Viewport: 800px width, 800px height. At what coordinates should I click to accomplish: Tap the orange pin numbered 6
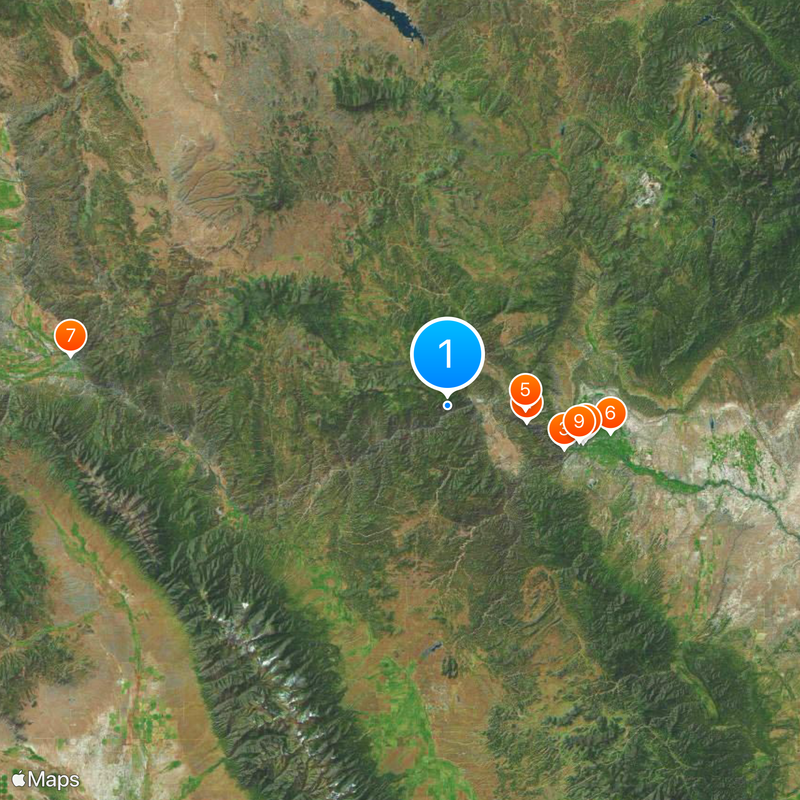tap(610, 412)
